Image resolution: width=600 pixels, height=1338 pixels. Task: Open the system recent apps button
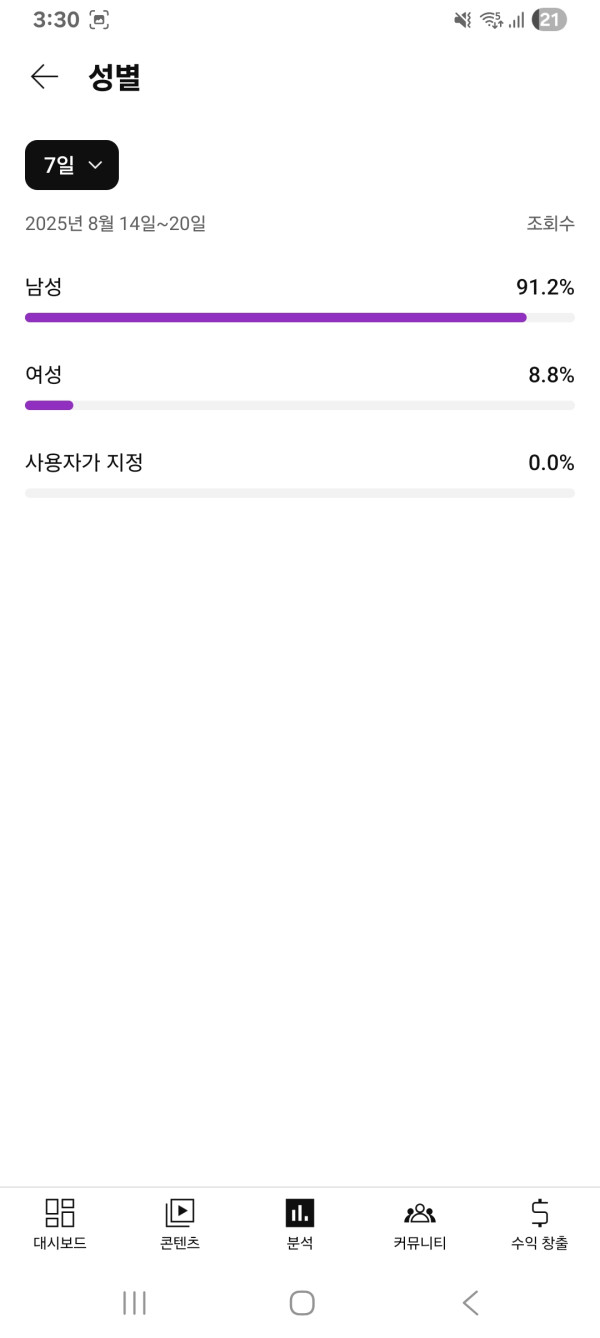point(134,1302)
